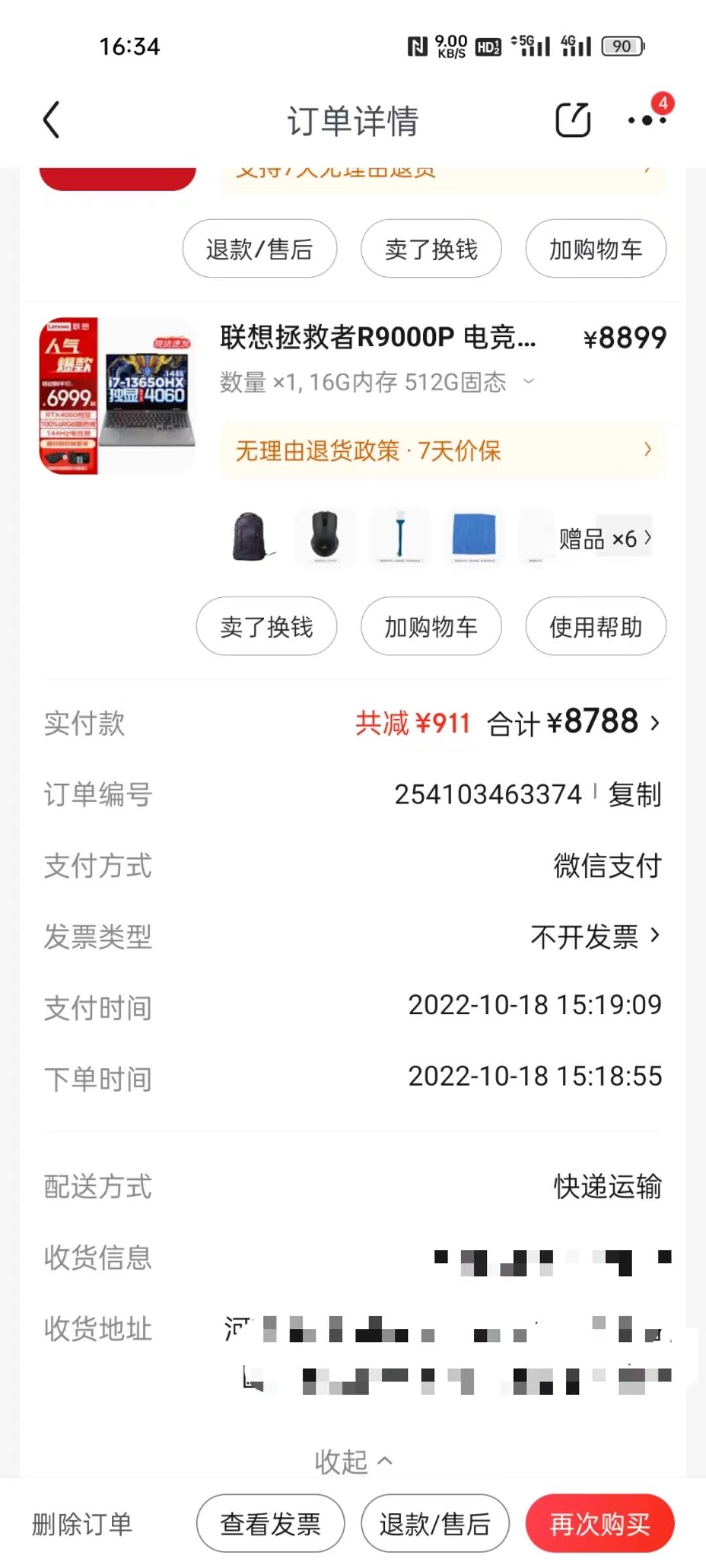706x1568 pixels.
Task: View all 赠品 ×6 gifts
Action: click(605, 538)
